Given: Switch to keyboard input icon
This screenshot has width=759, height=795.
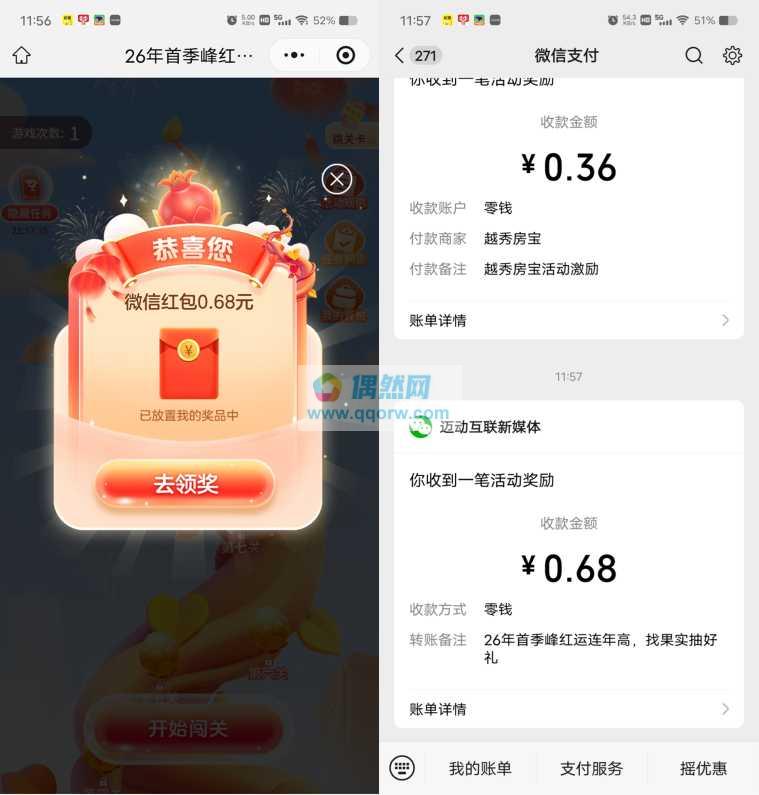Looking at the screenshot, I should pos(402,768).
